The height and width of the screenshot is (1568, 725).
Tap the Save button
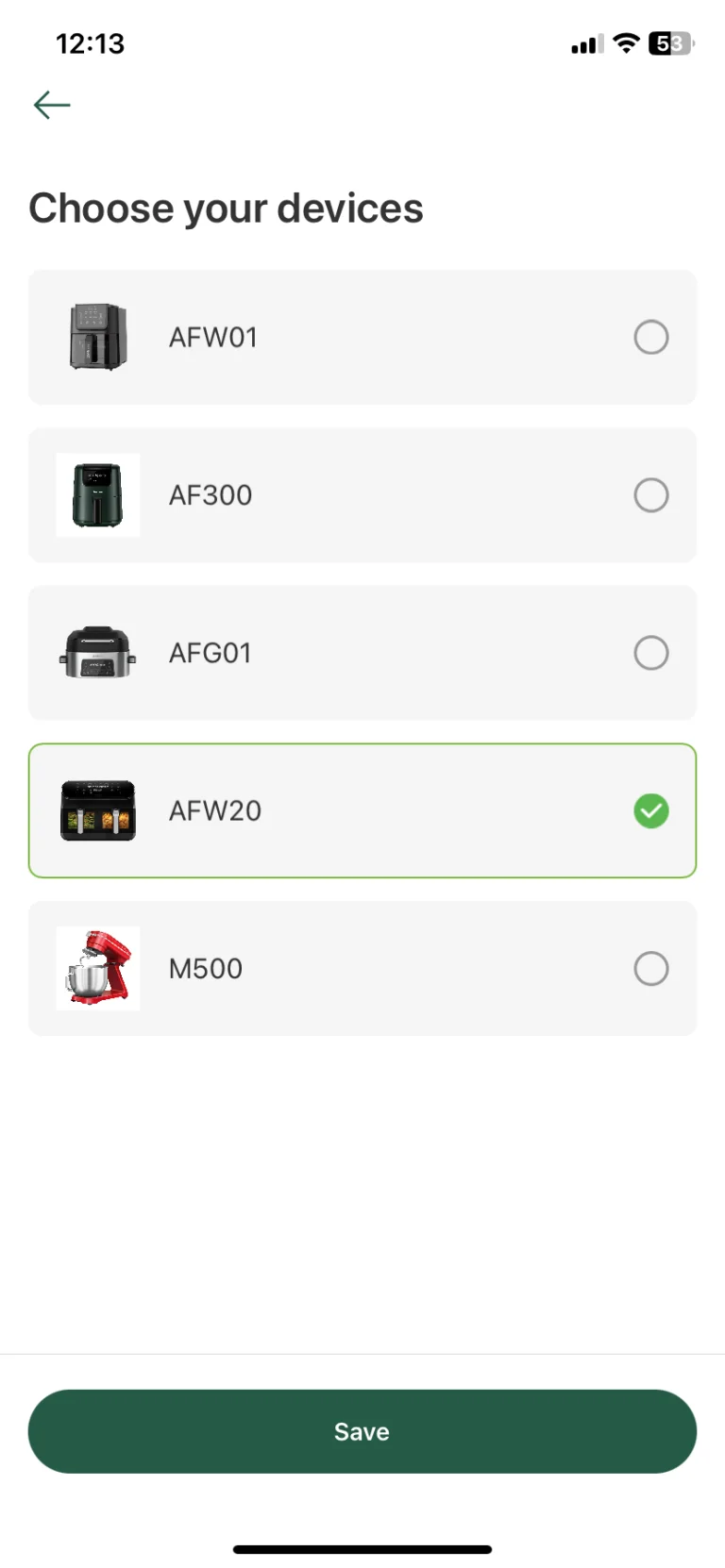[x=362, y=1431]
